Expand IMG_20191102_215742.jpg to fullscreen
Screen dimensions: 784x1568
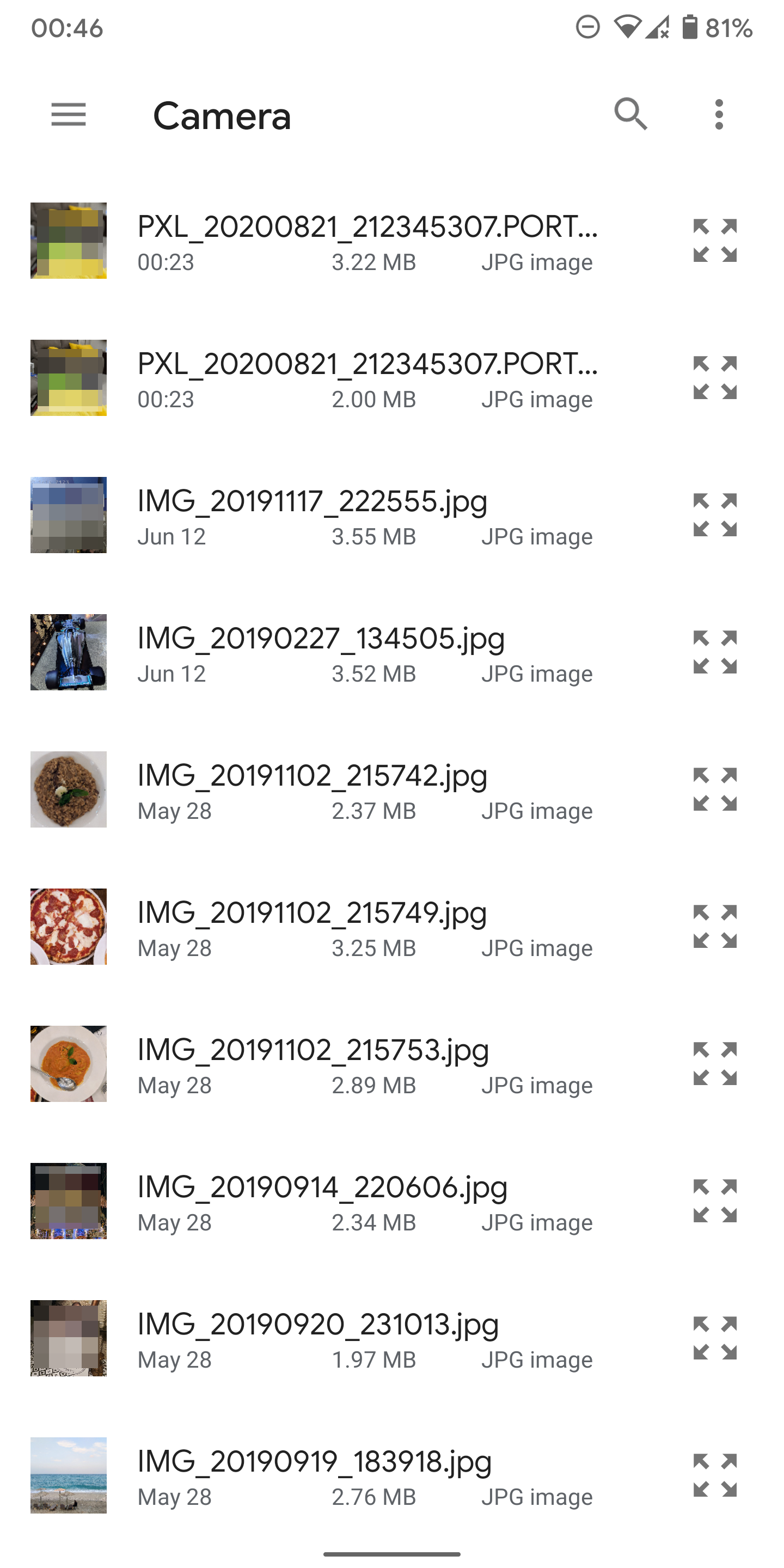tap(715, 789)
